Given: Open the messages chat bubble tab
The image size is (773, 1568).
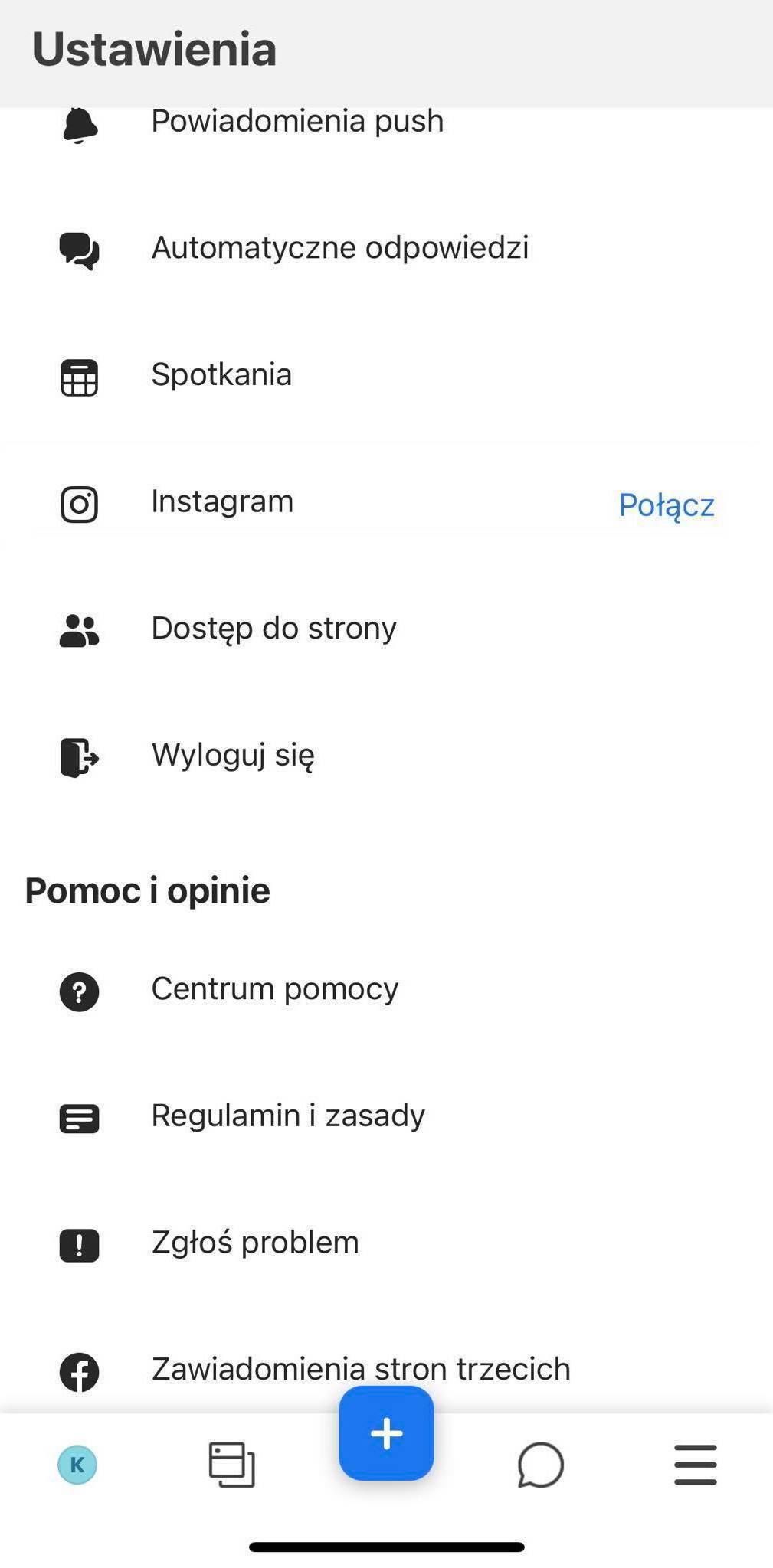Looking at the screenshot, I should [x=541, y=1465].
